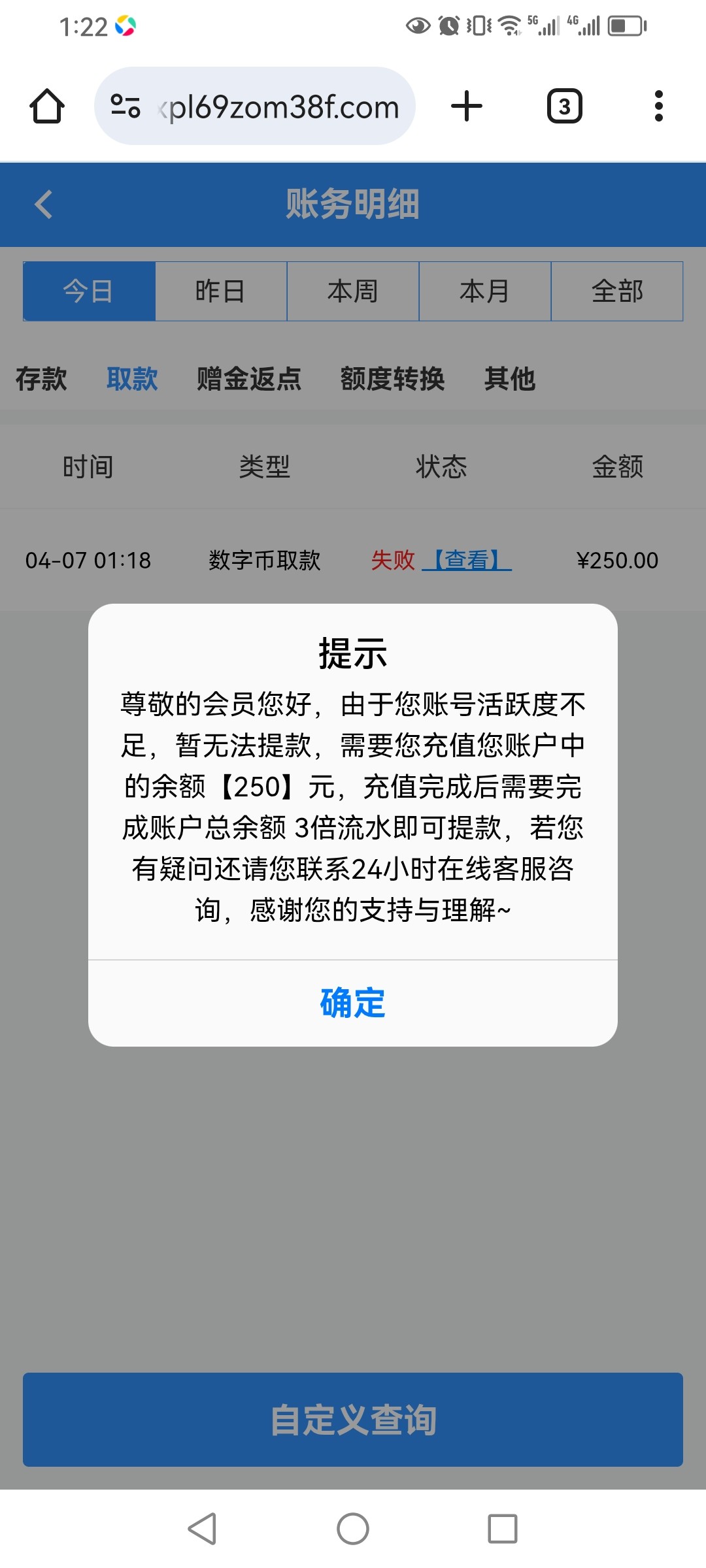Open browser home page
The width and height of the screenshot is (706, 1568).
click(47, 106)
